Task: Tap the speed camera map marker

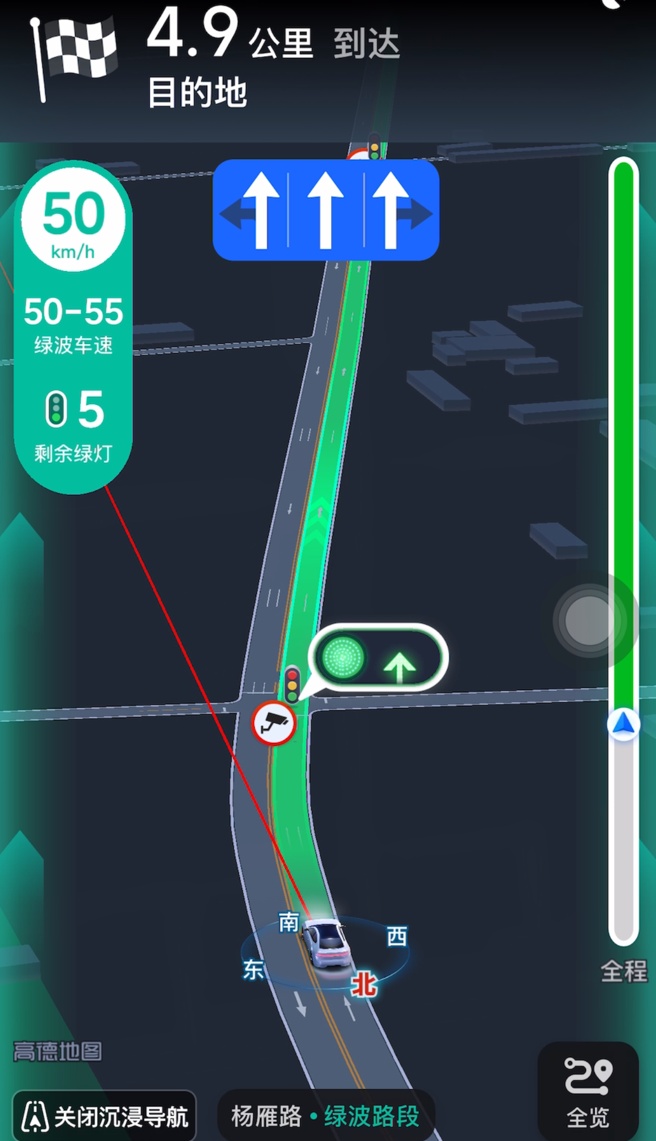Action: point(273,722)
